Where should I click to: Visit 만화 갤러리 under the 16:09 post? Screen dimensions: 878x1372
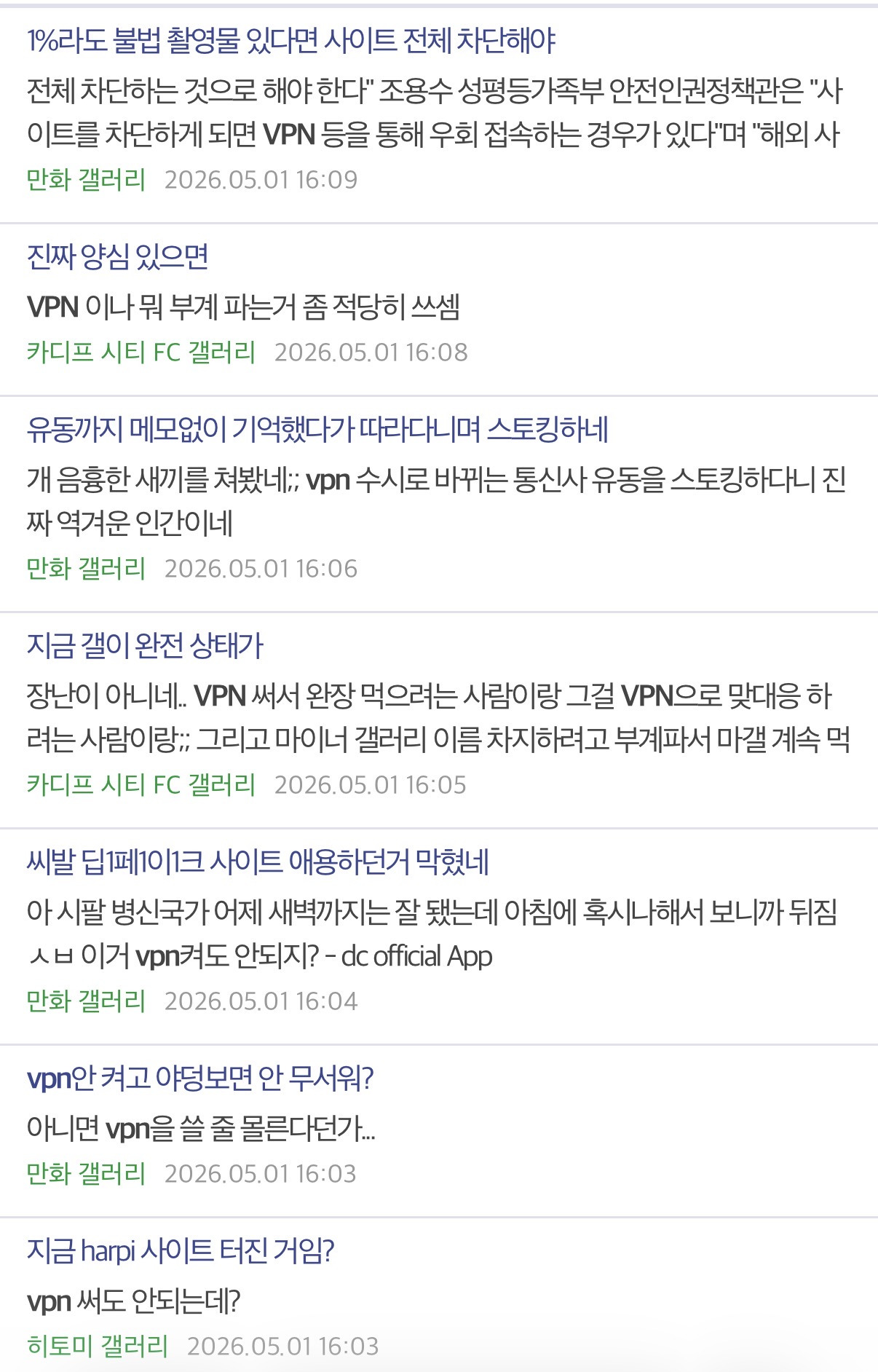(87, 179)
